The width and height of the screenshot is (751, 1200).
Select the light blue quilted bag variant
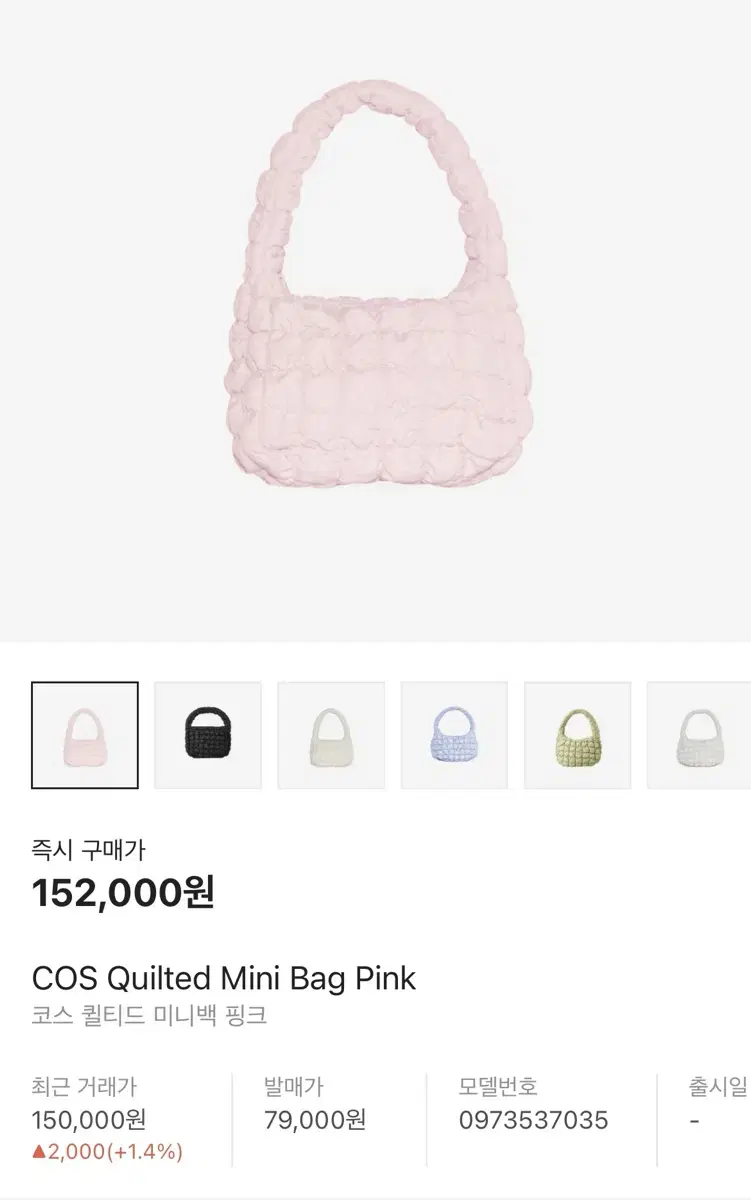point(455,734)
